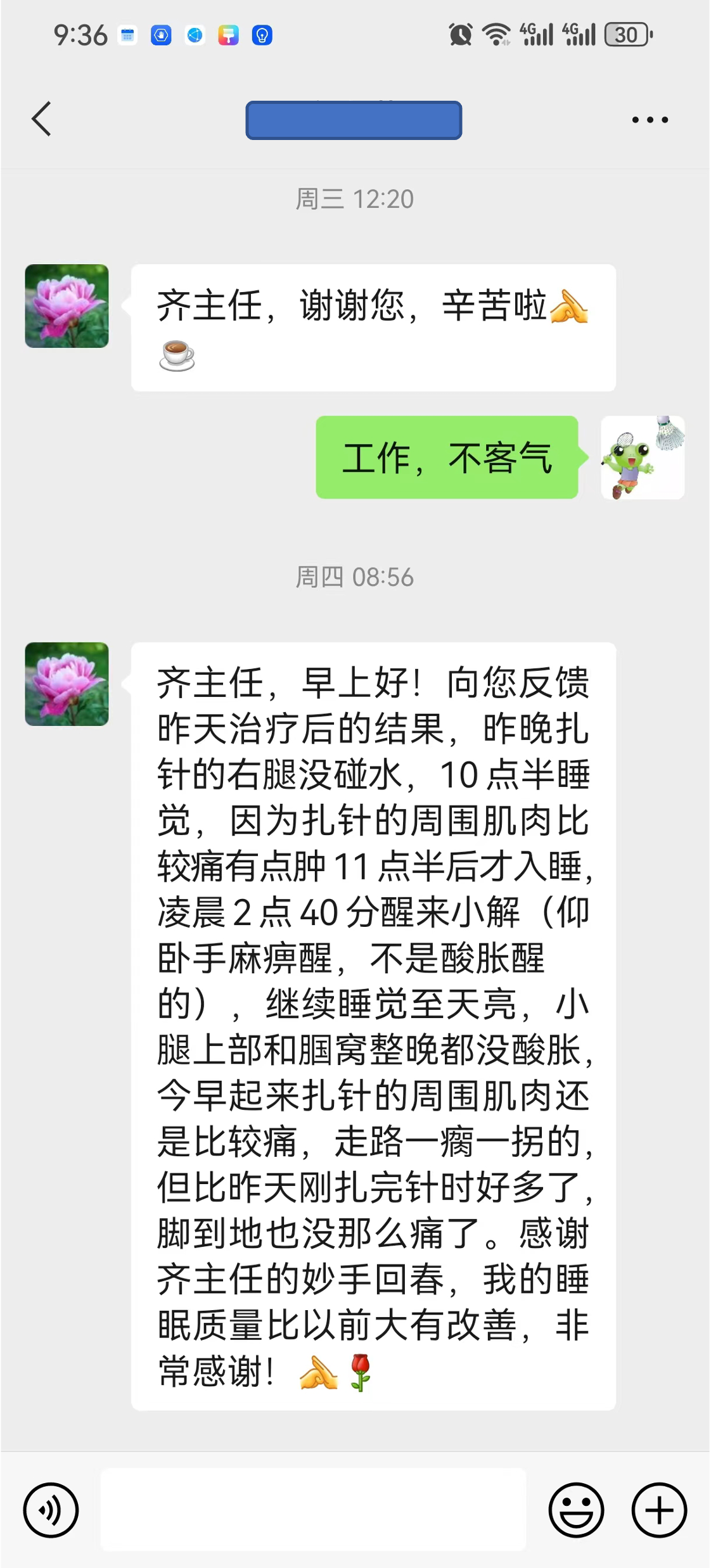Open the peony avatar beside 齐主任，早上好 message

pos(67,684)
